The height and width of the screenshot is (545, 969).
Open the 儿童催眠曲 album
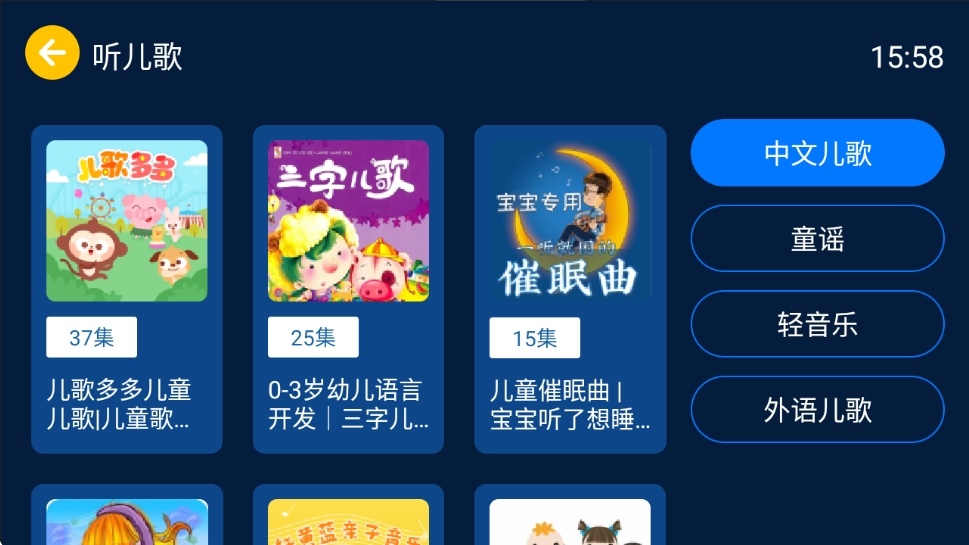(570, 289)
